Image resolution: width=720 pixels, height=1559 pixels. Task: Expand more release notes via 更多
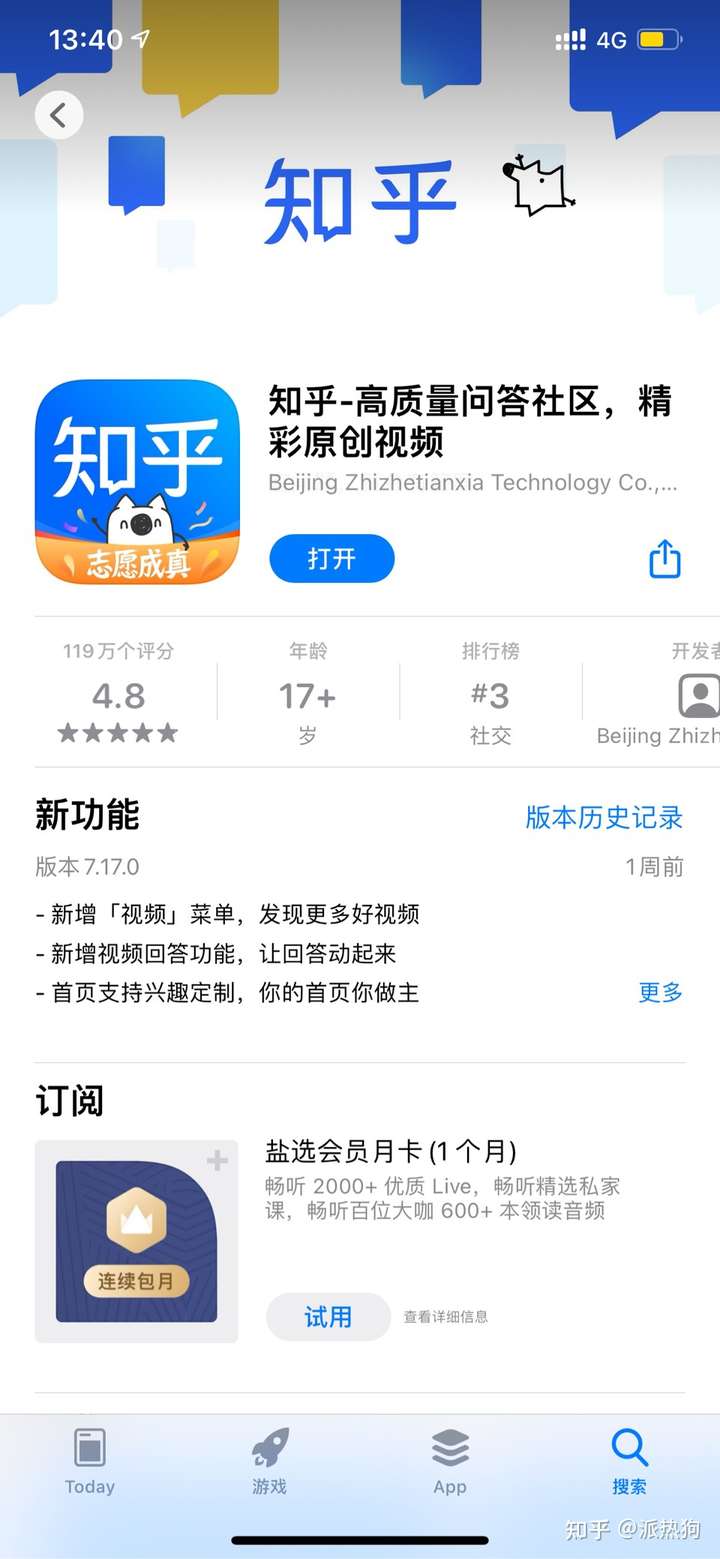(x=660, y=993)
